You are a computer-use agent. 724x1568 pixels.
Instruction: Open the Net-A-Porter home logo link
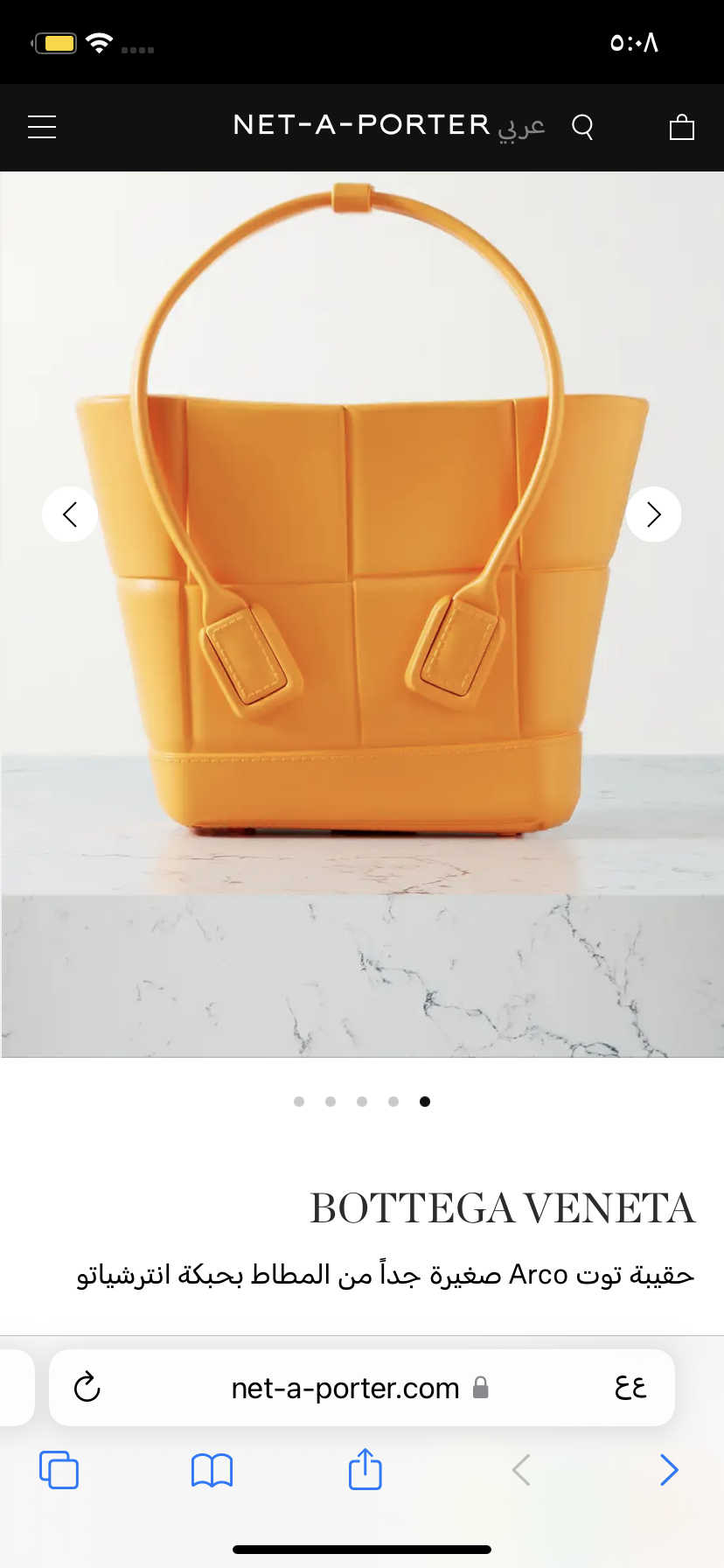361,125
